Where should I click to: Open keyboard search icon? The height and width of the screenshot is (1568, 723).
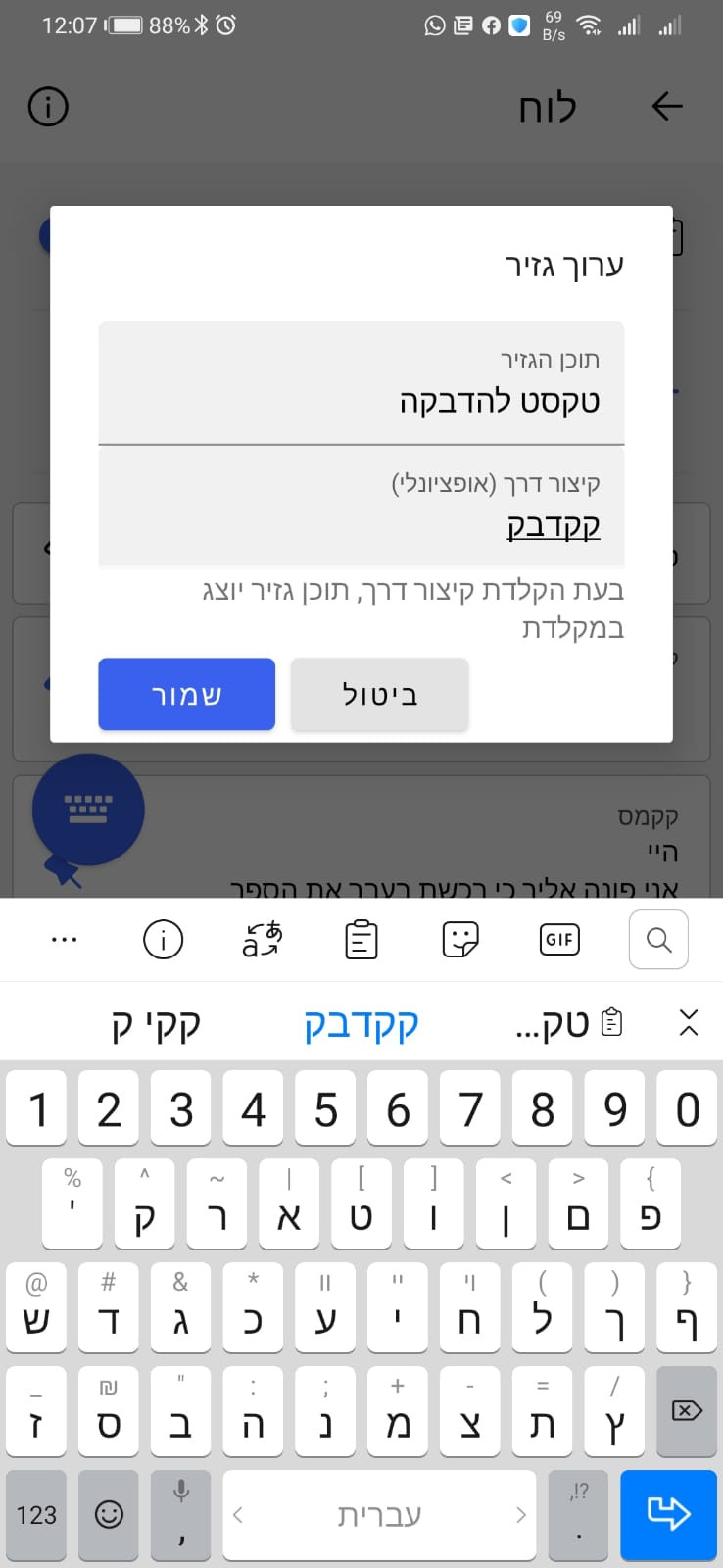point(658,940)
